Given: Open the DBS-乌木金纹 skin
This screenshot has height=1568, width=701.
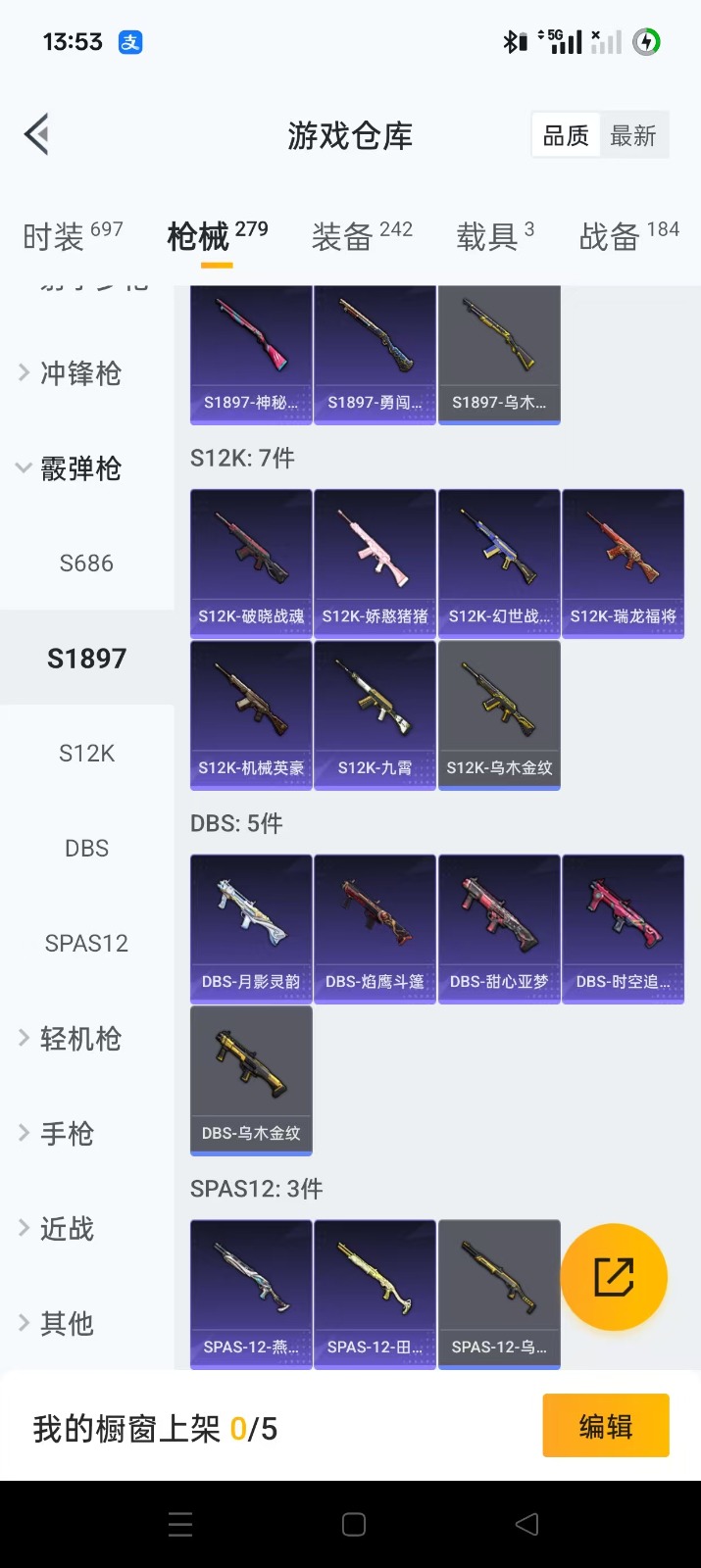Looking at the screenshot, I should [251, 1080].
